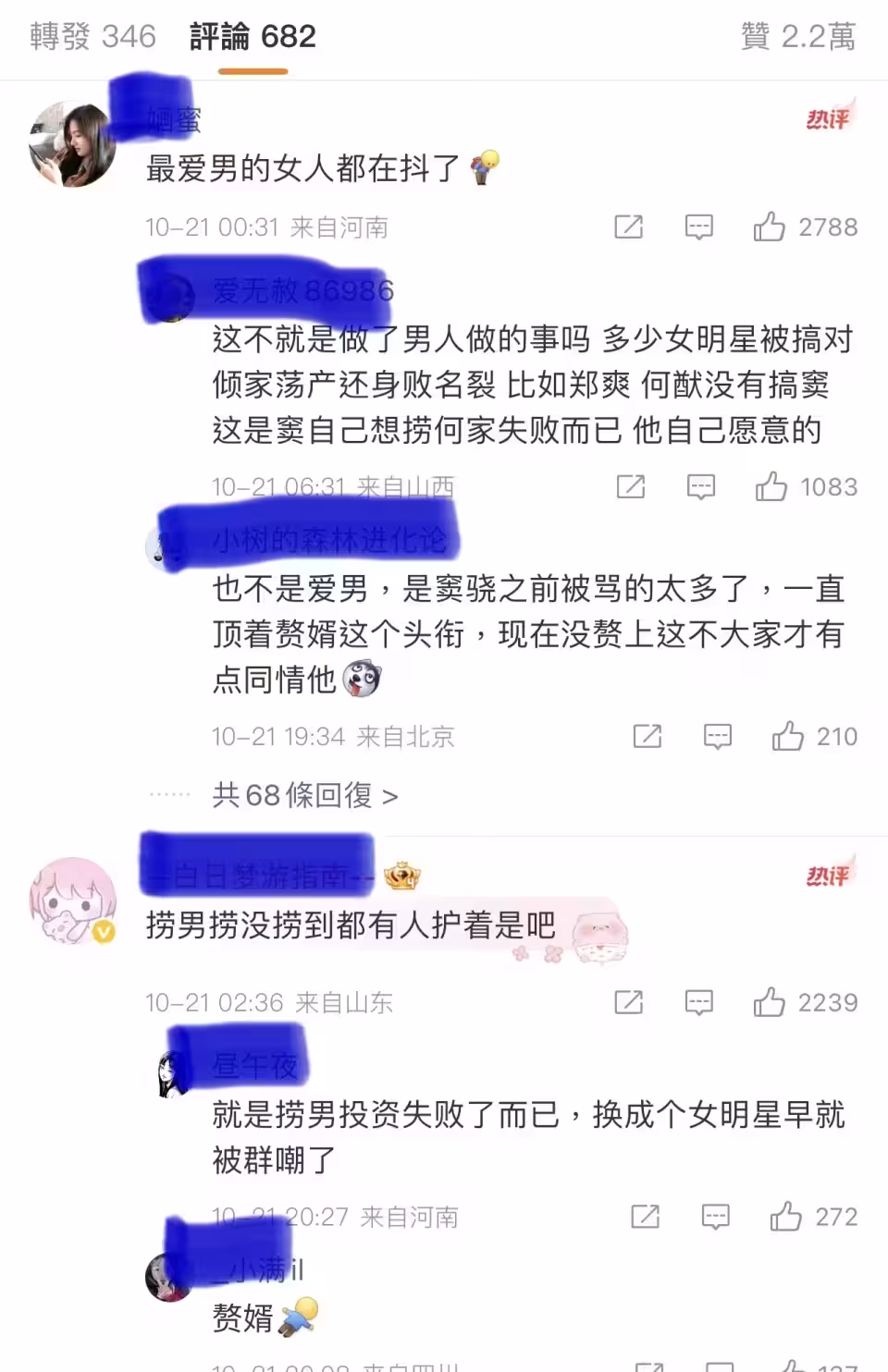Like the reply with 1083 likes

(x=771, y=486)
